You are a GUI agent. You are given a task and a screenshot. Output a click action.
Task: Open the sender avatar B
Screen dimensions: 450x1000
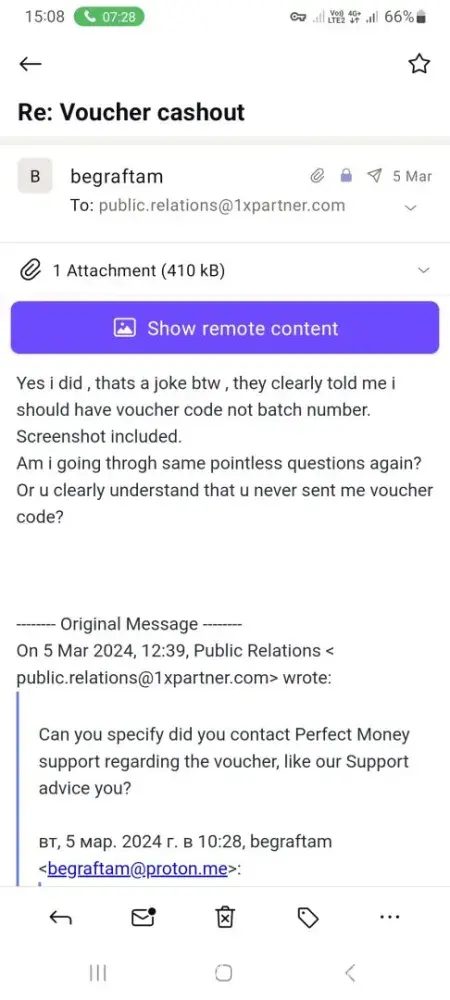35,176
